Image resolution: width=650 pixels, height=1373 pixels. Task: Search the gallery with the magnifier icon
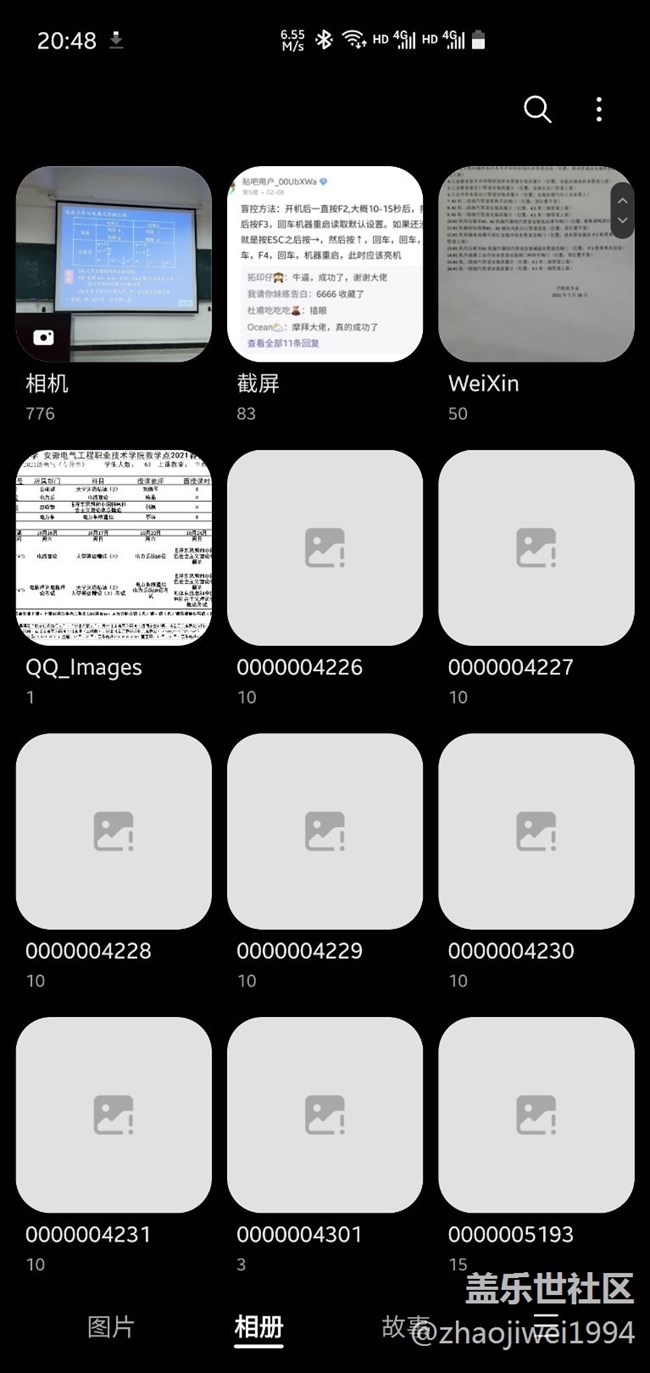point(537,109)
